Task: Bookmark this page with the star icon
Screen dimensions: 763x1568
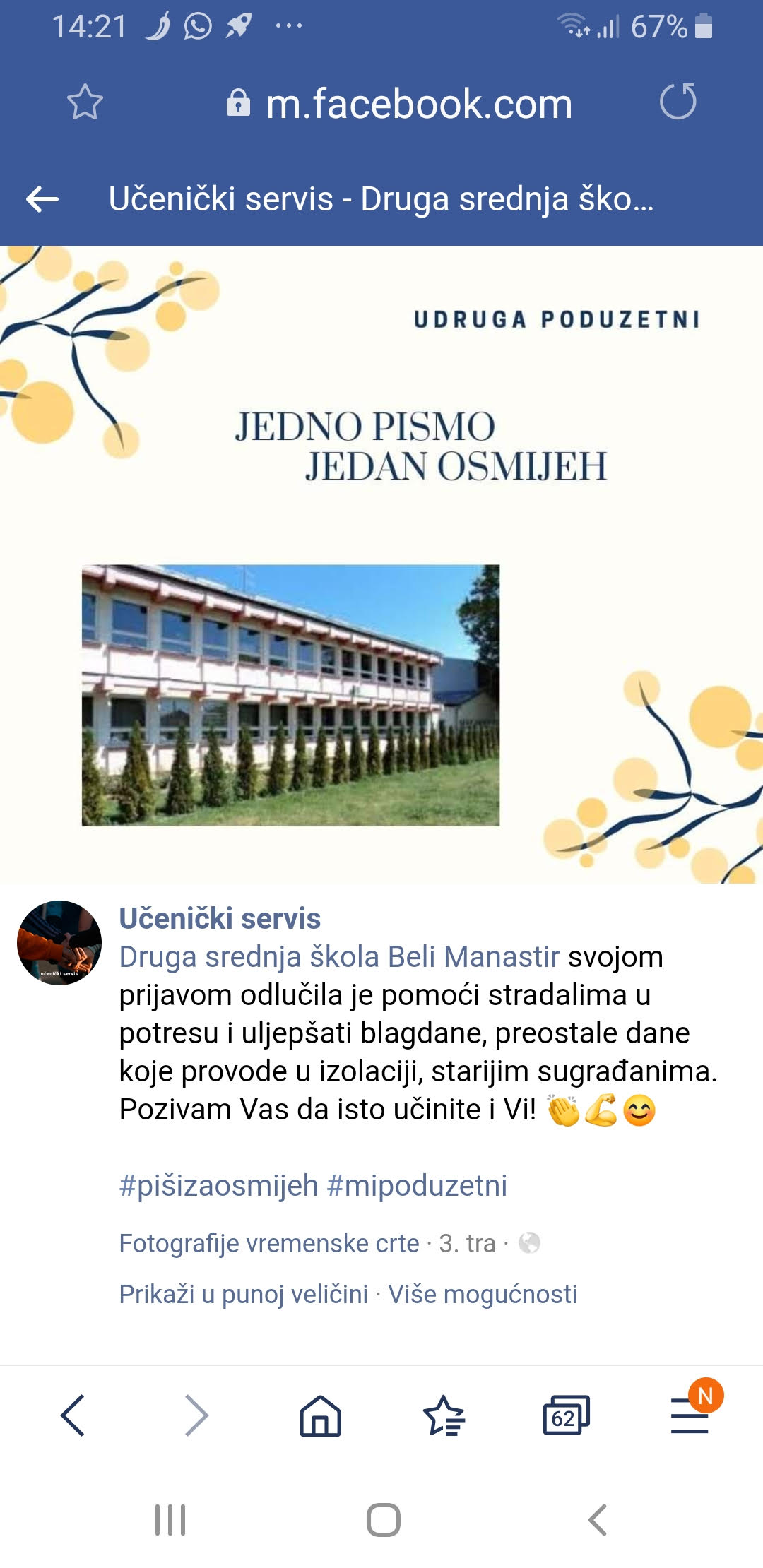Action: point(85,102)
